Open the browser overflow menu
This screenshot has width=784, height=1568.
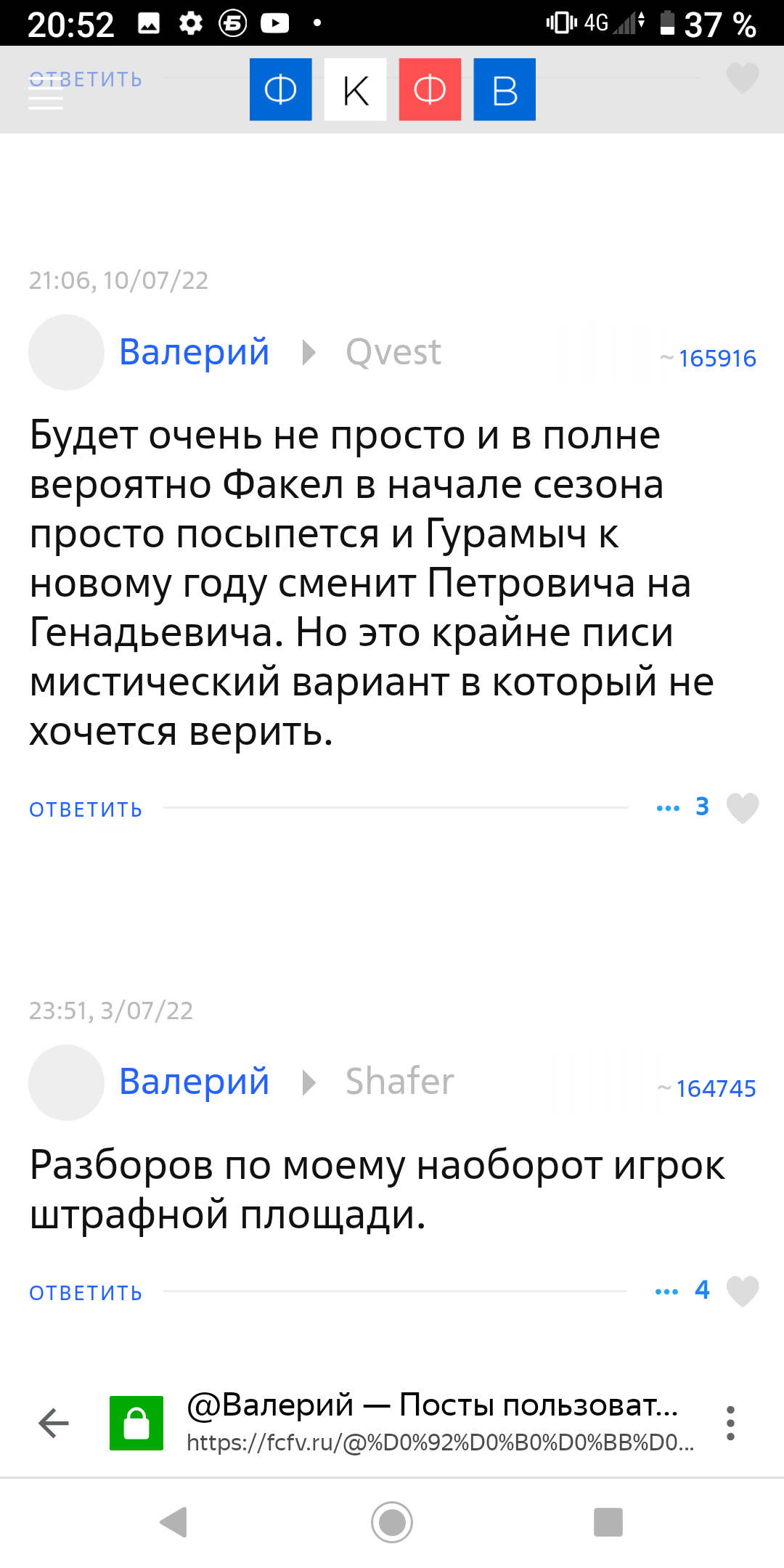(x=730, y=1423)
